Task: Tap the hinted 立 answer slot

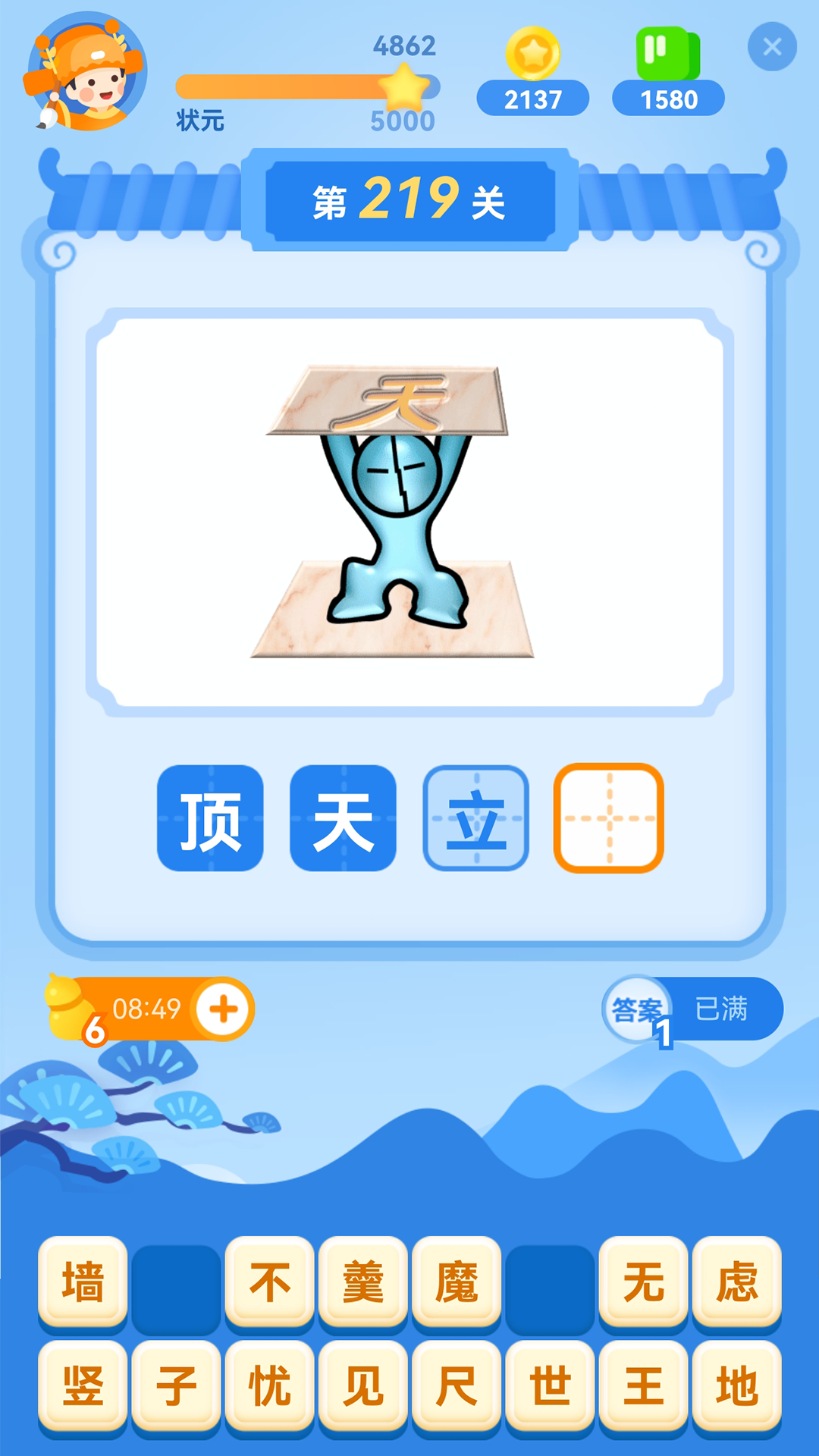Action: pyautogui.click(x=475, y=818)
